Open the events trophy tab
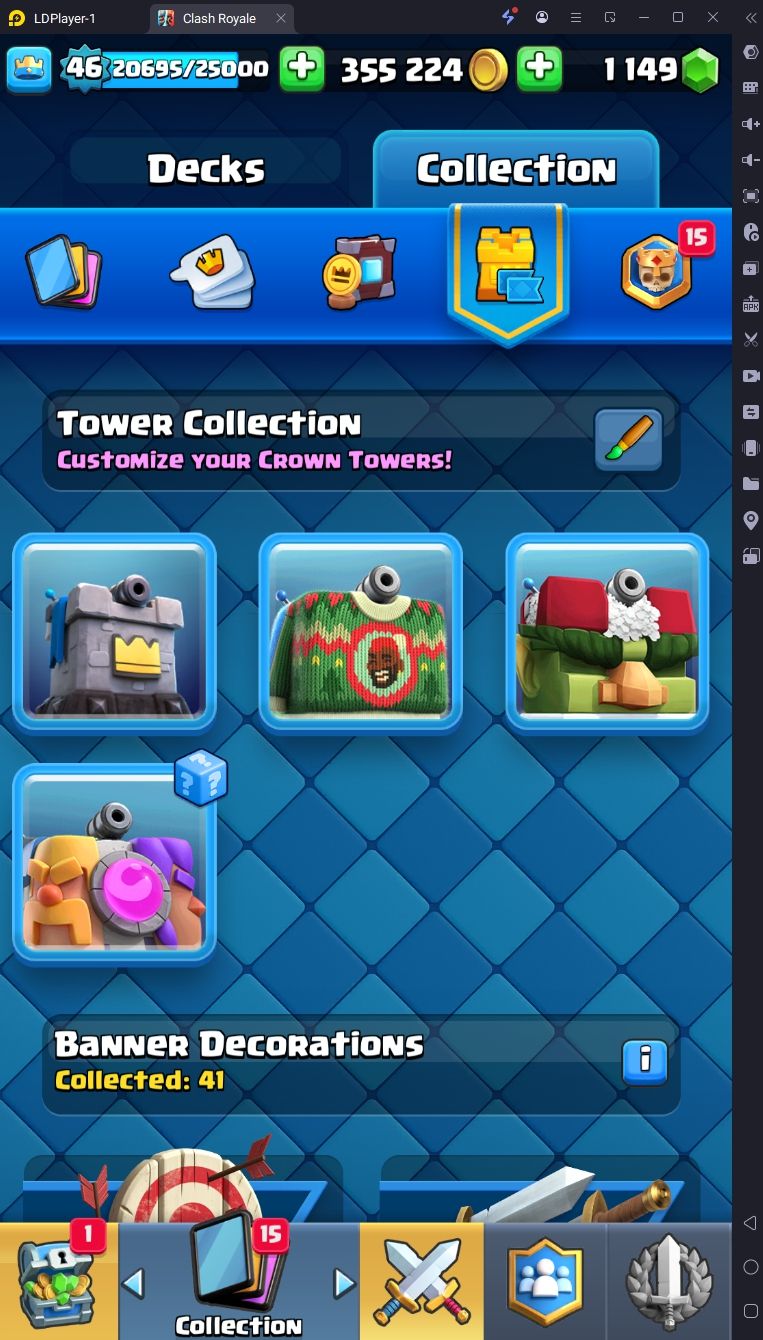This screenshot has height=1340, width=763. point(668,1281)
